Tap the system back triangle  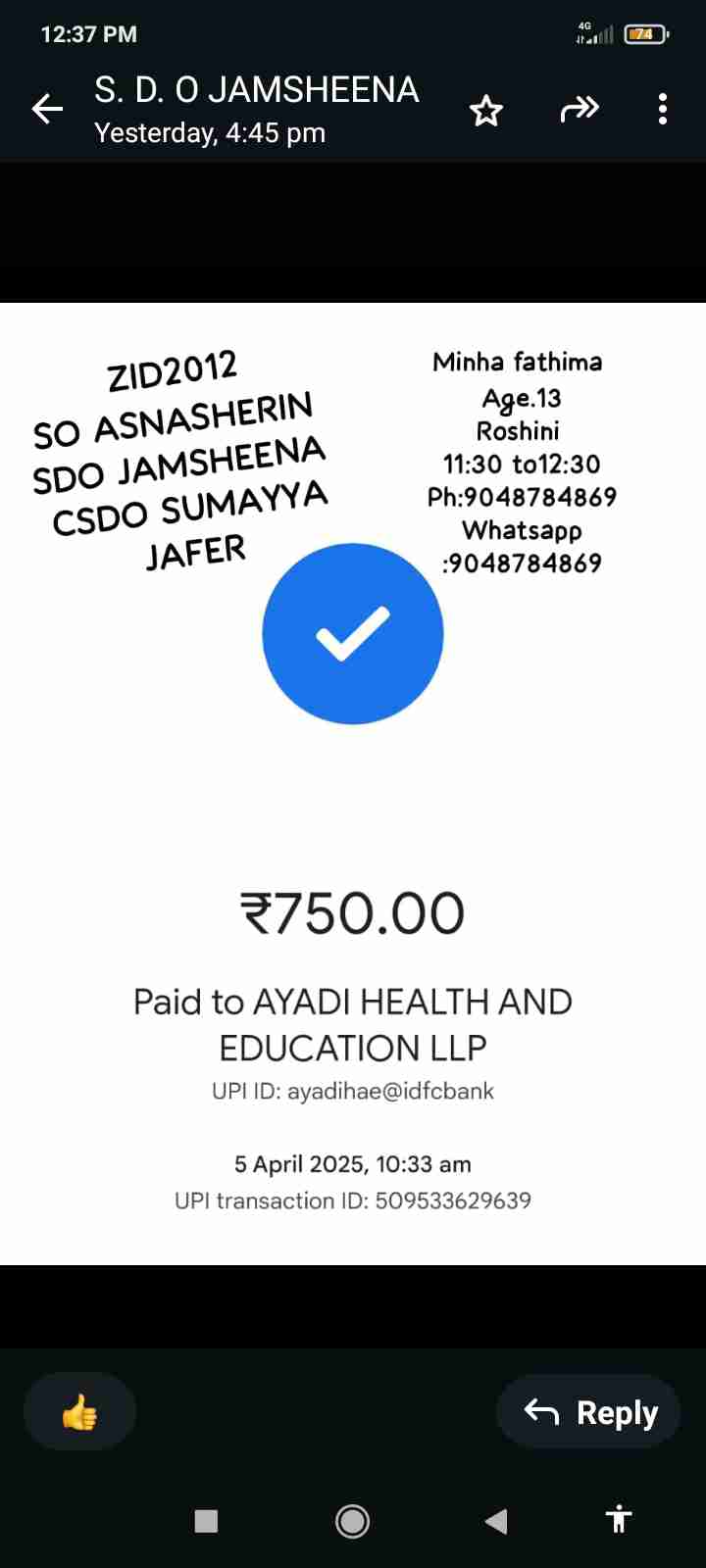[496, 1521]
